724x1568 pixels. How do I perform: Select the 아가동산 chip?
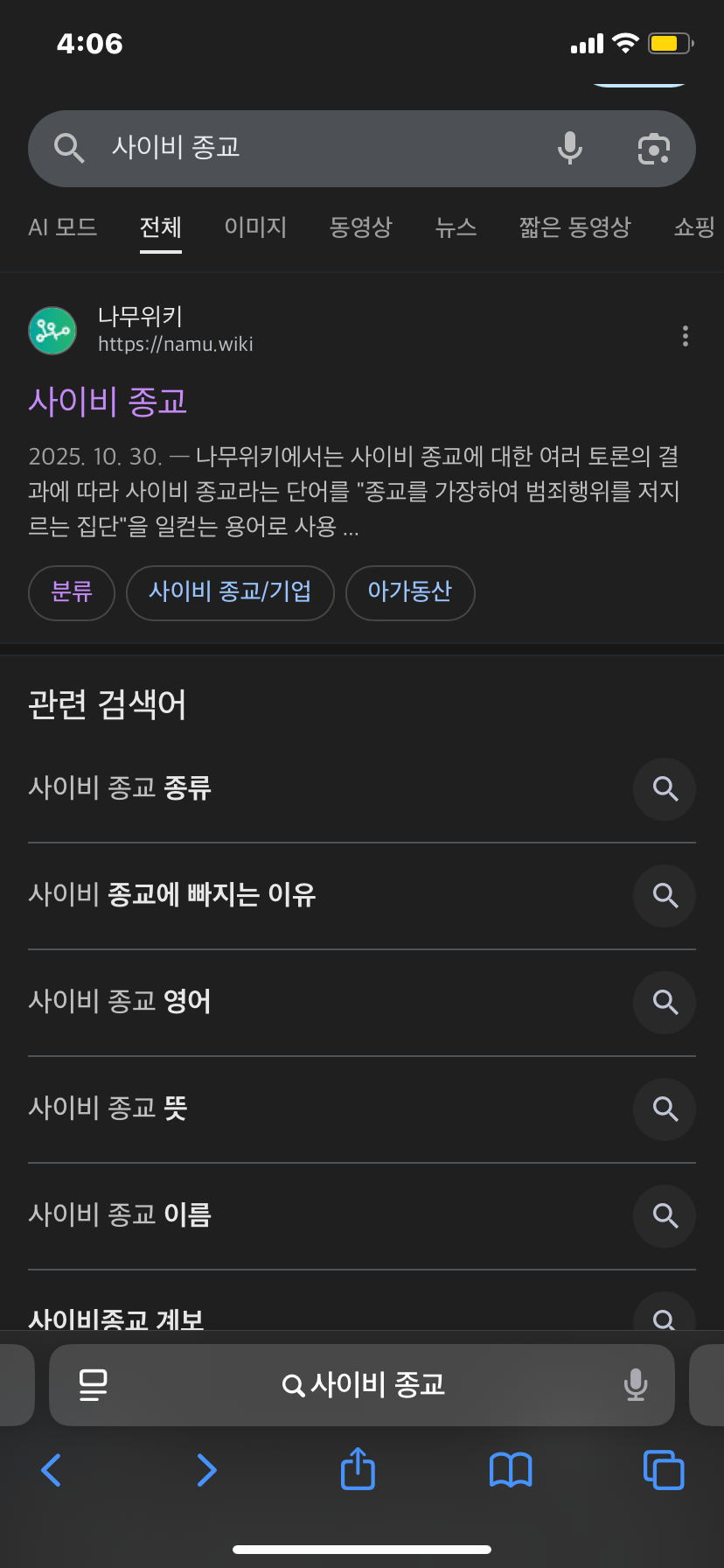pos(409,592)
